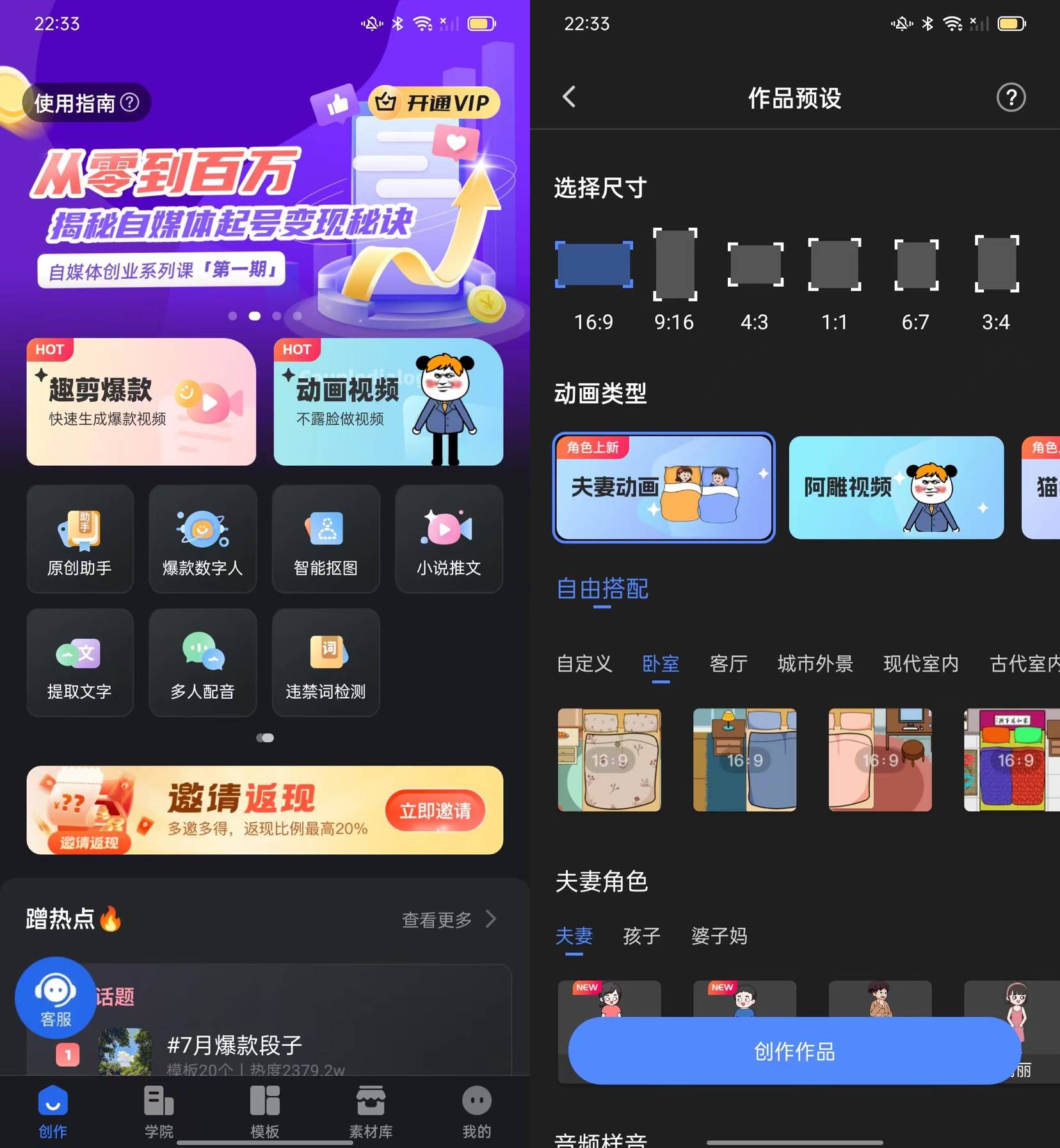Select the 爆款数字人 digital human tool
The width and height of the screenshot is (1060, 1148).
pyautogui.click(x=202, y=539)
